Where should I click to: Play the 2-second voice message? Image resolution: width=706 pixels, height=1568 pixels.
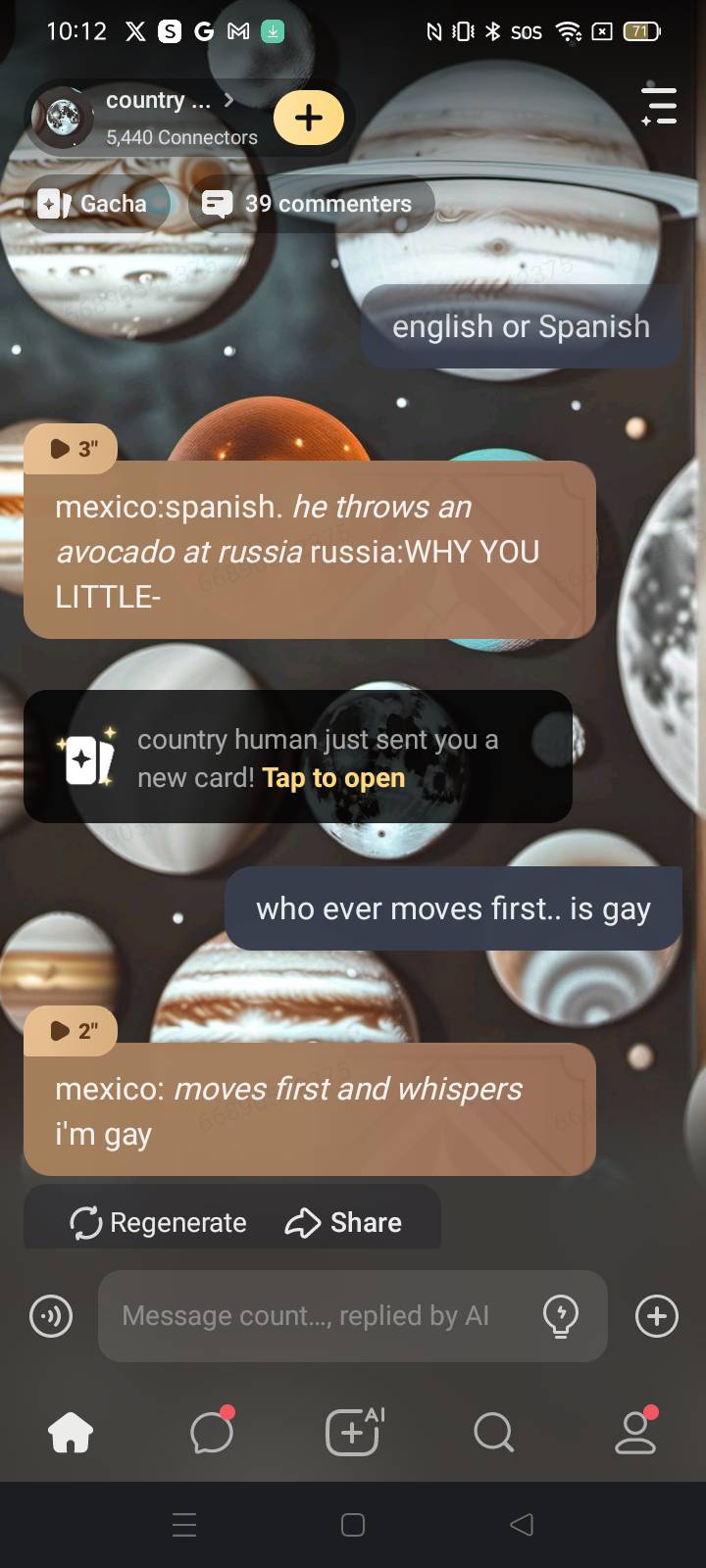coord(72,1031)
